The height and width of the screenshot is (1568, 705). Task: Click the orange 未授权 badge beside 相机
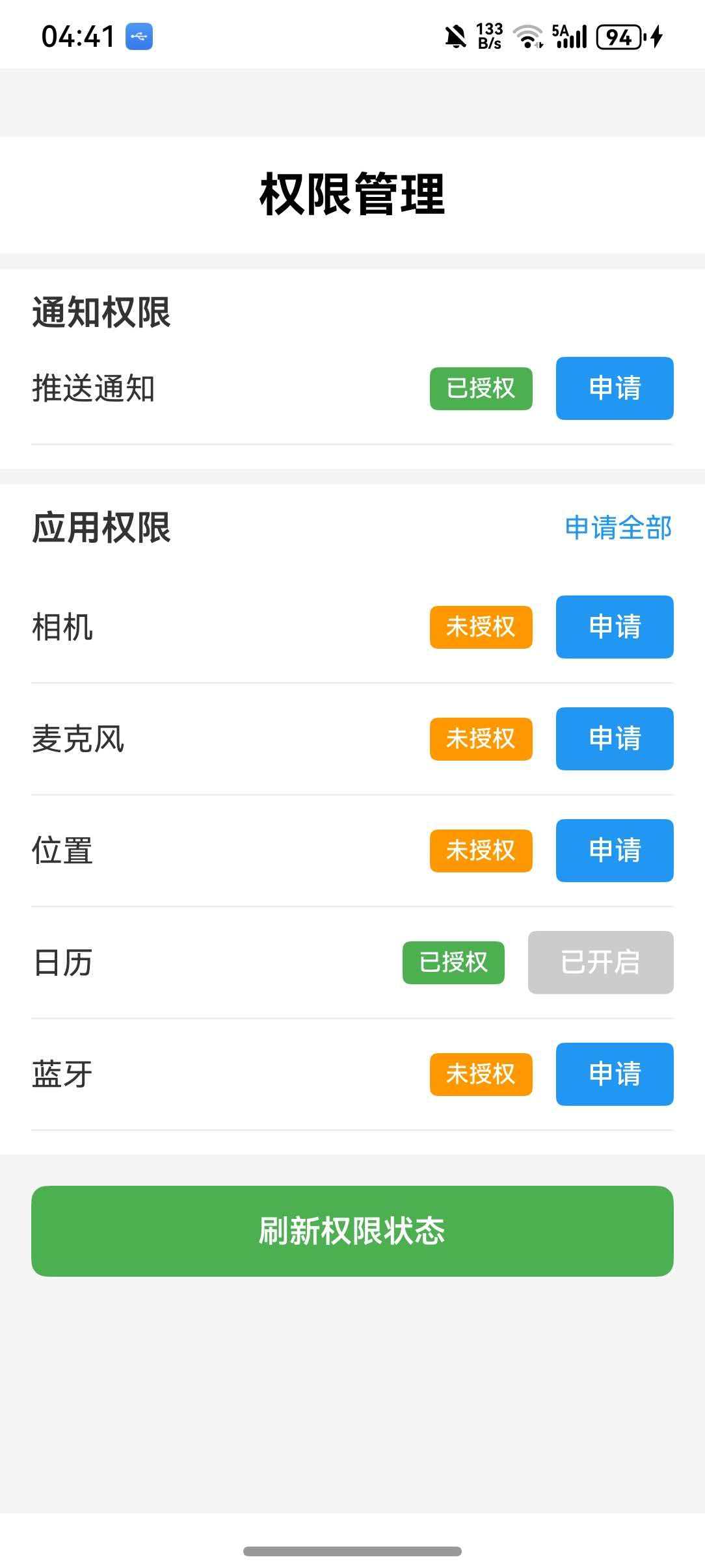tap(480, 627)
